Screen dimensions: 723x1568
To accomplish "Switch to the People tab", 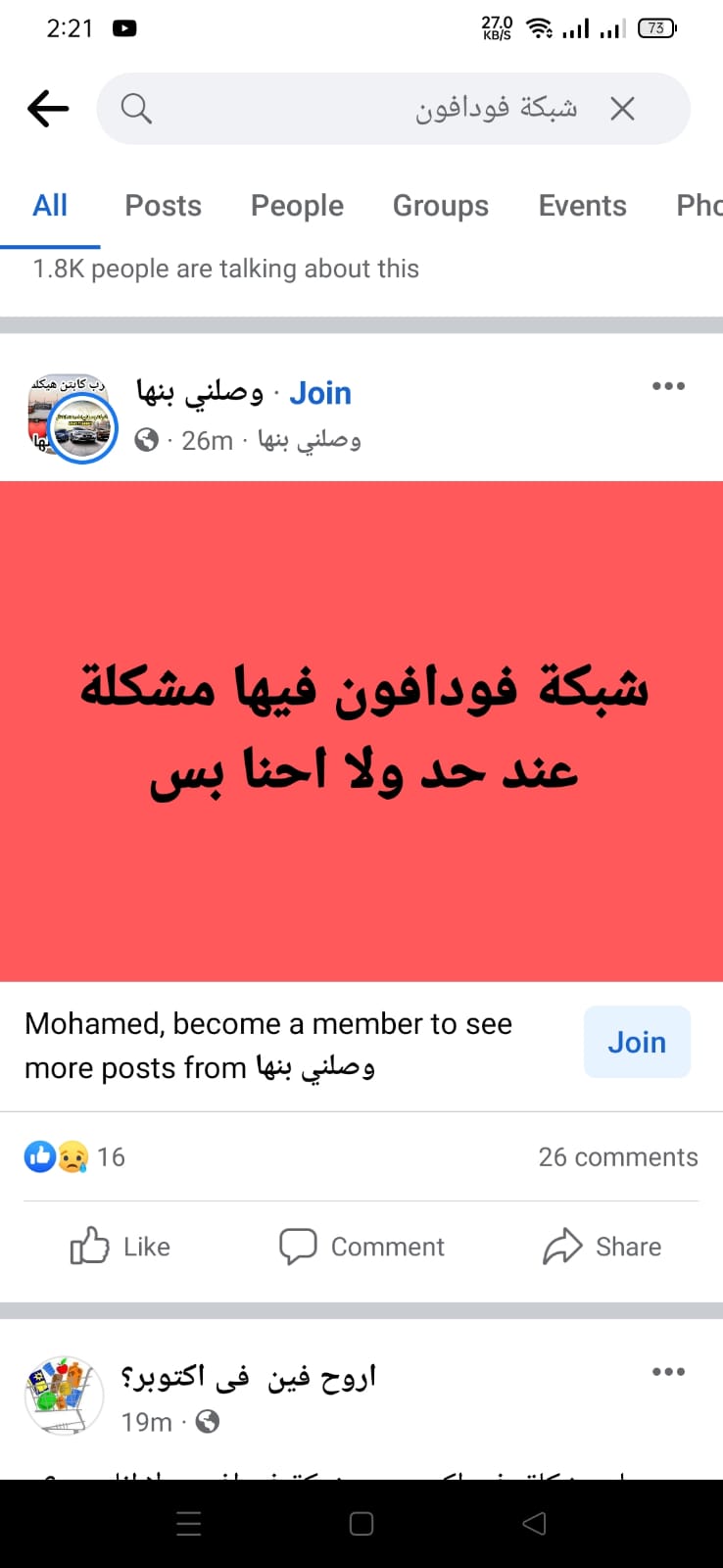I will (x=297, y=206).
